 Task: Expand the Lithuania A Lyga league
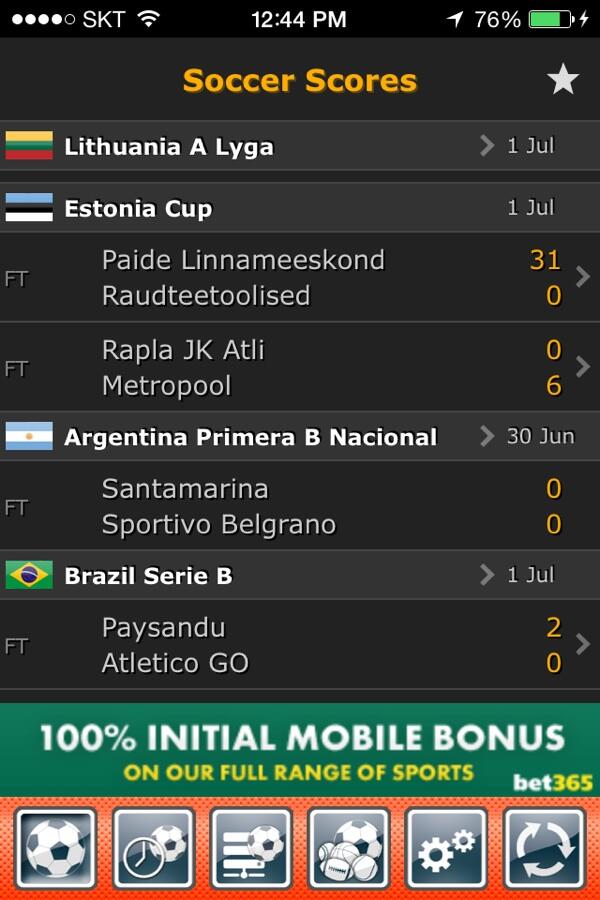(300, 147)
